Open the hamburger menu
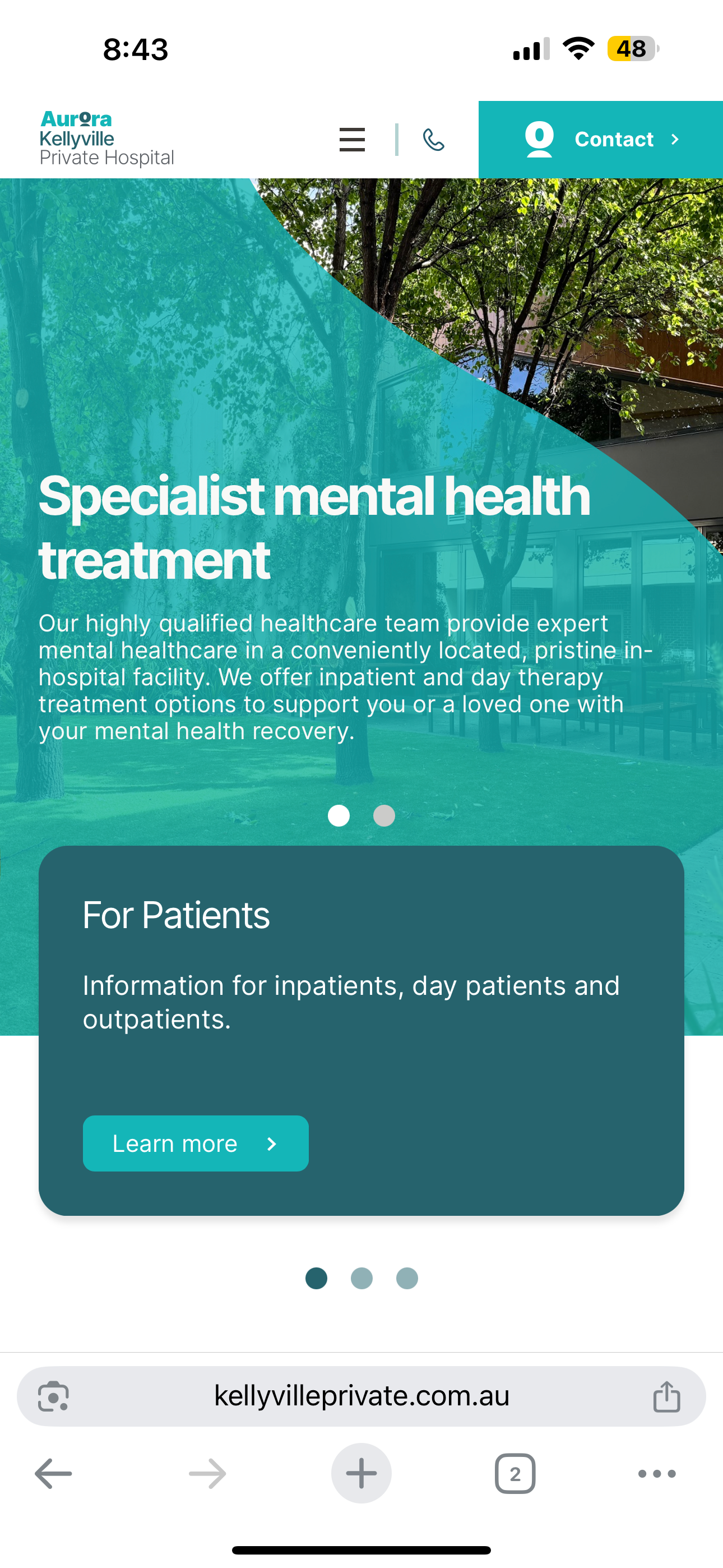723x1568 pixels. (x=352, y=140)
